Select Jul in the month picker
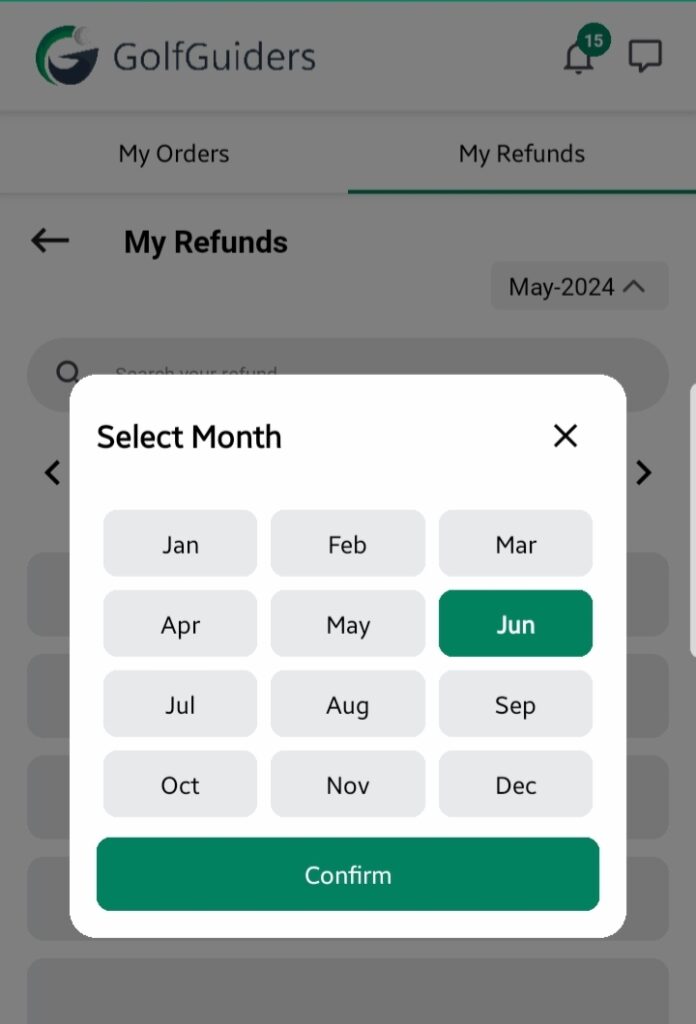Image resolution: width=696 pixels, height=1024 pixels. [180, 704]
